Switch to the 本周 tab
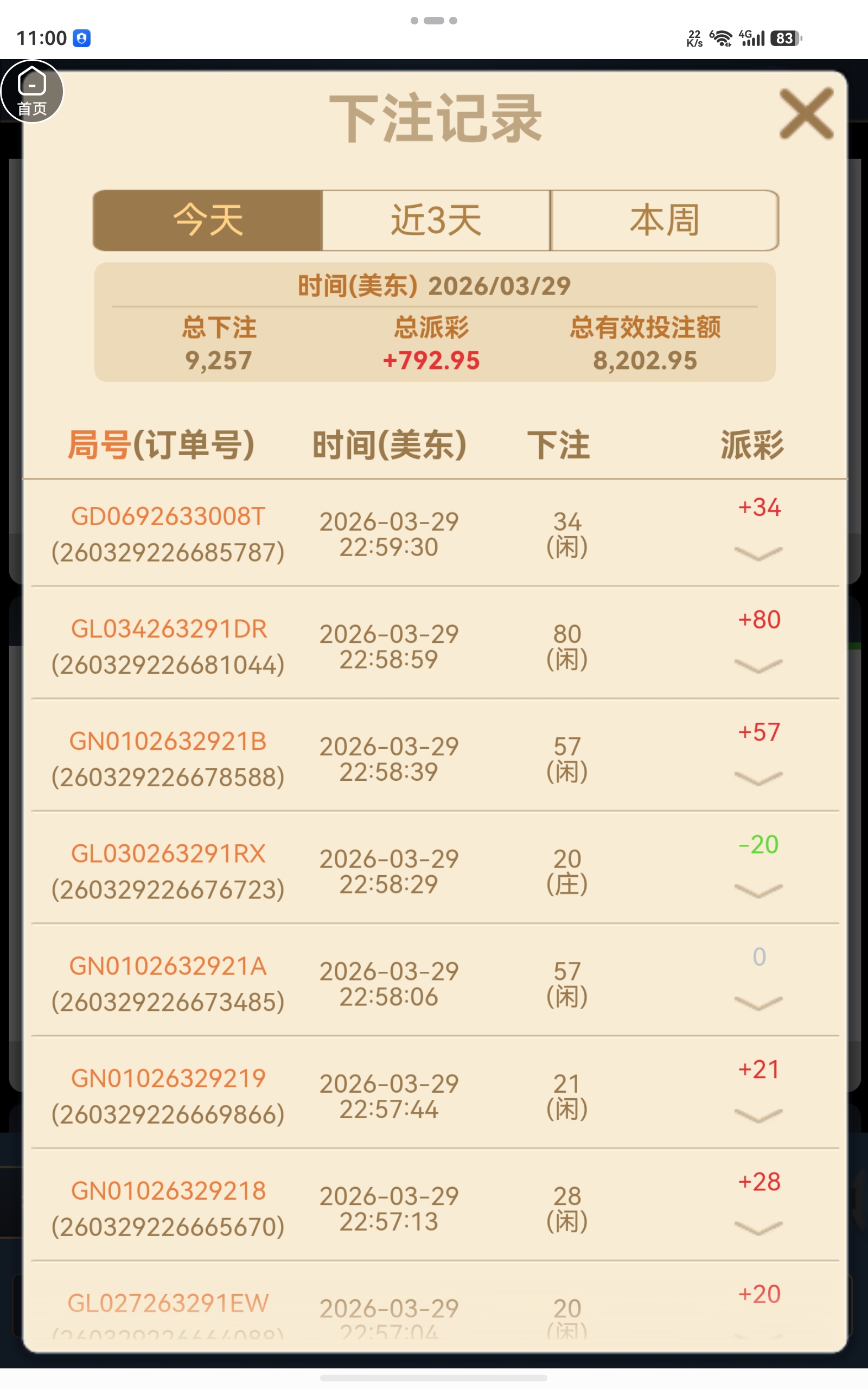The width and height of the screenshot is (868, 1389). click(664, 221)
